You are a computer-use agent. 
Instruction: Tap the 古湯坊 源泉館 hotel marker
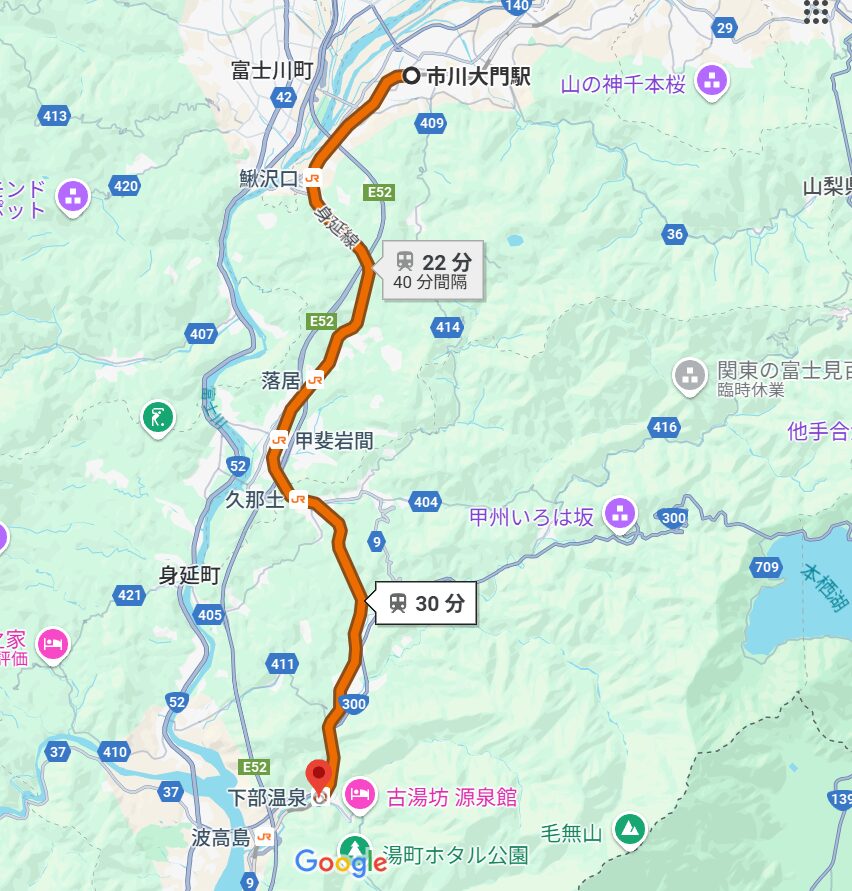click(359, 796)
